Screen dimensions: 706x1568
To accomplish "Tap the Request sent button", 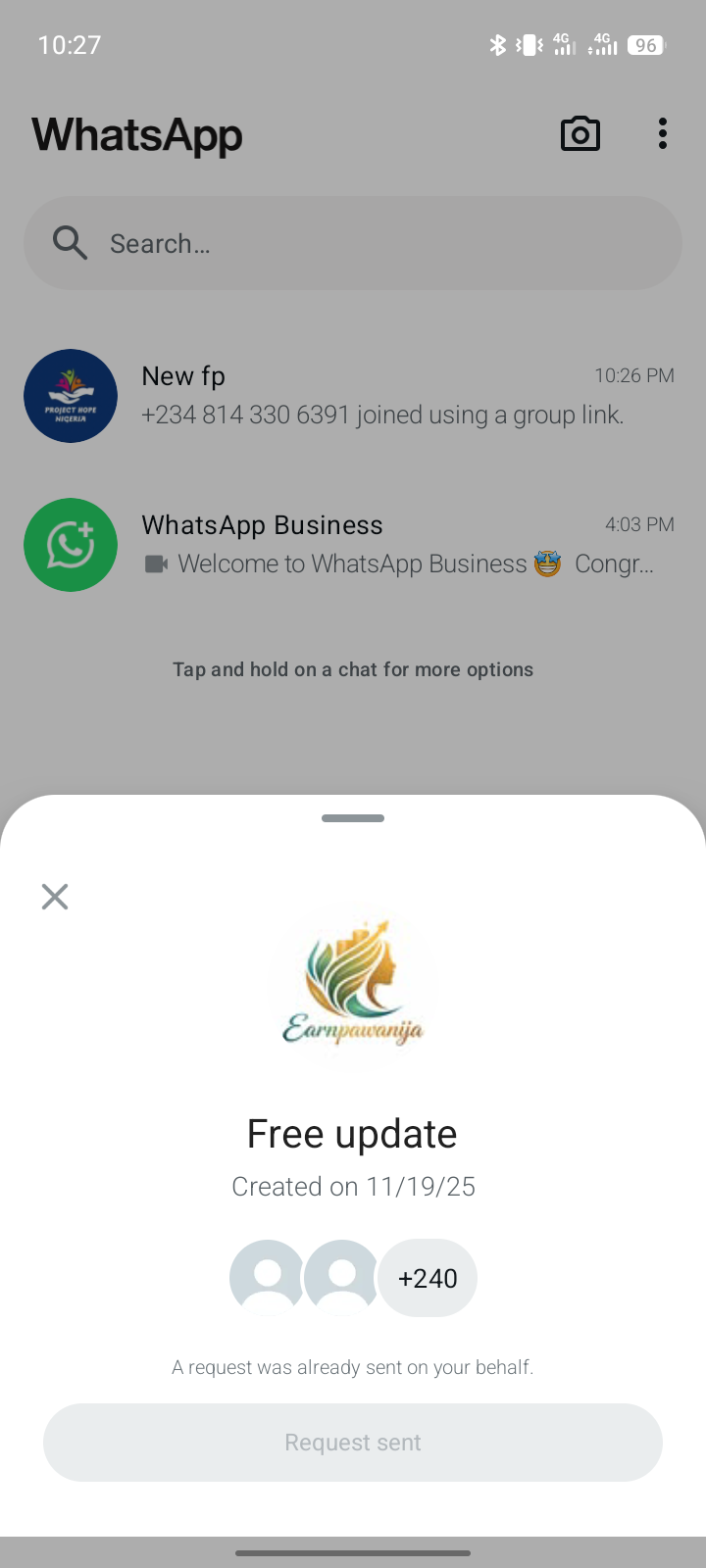I will 353,1443.
